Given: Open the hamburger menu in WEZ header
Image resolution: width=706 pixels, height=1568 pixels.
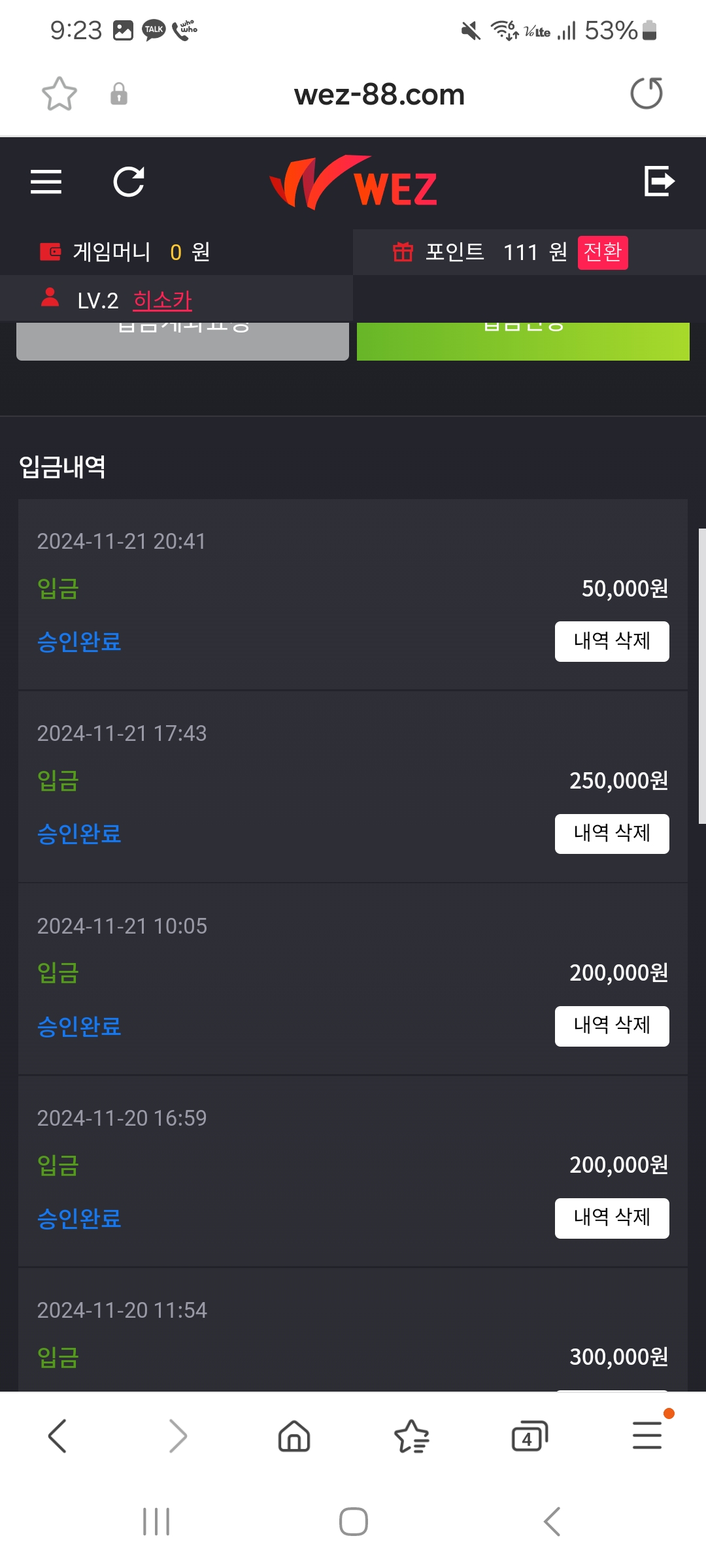Looking at the screenshot, I should 46,182.
